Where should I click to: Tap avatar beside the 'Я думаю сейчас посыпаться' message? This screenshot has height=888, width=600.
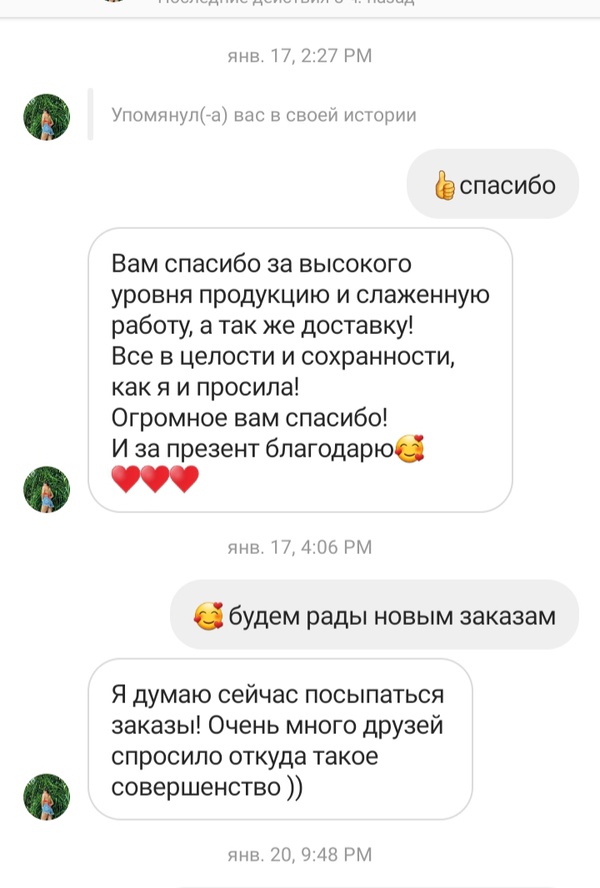pos(46,795)
